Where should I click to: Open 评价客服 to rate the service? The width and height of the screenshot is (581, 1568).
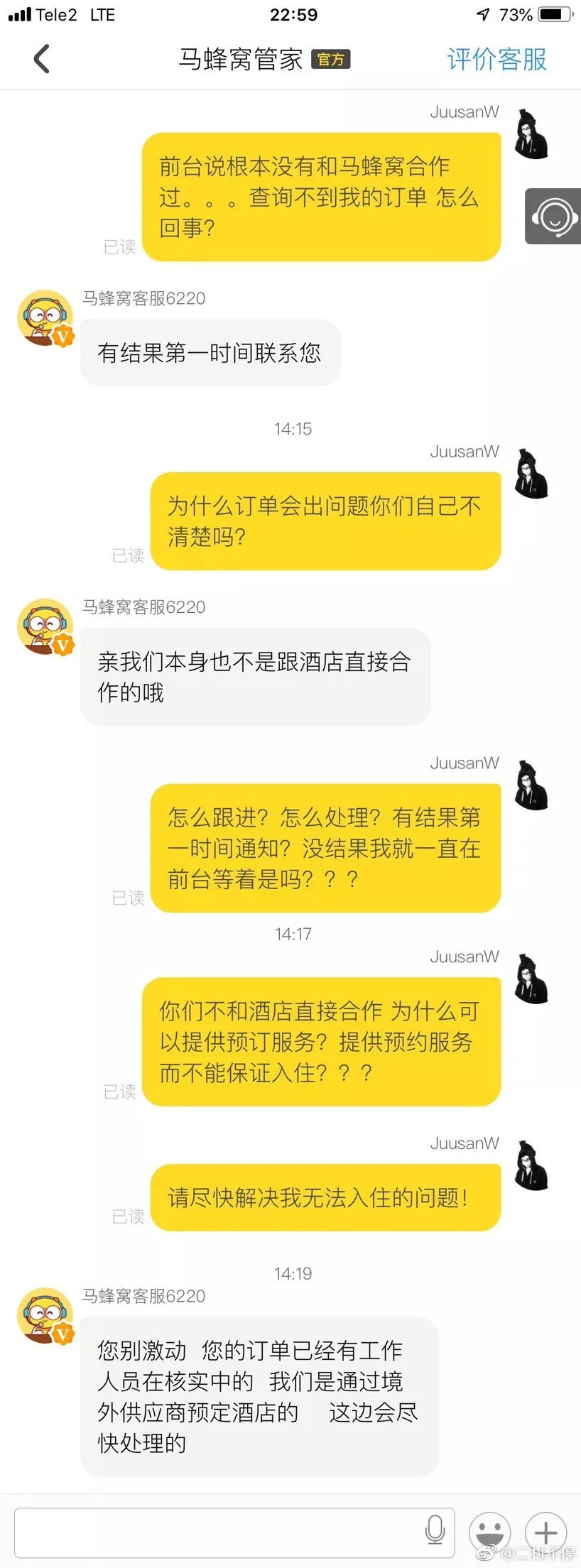coord(496,58)
